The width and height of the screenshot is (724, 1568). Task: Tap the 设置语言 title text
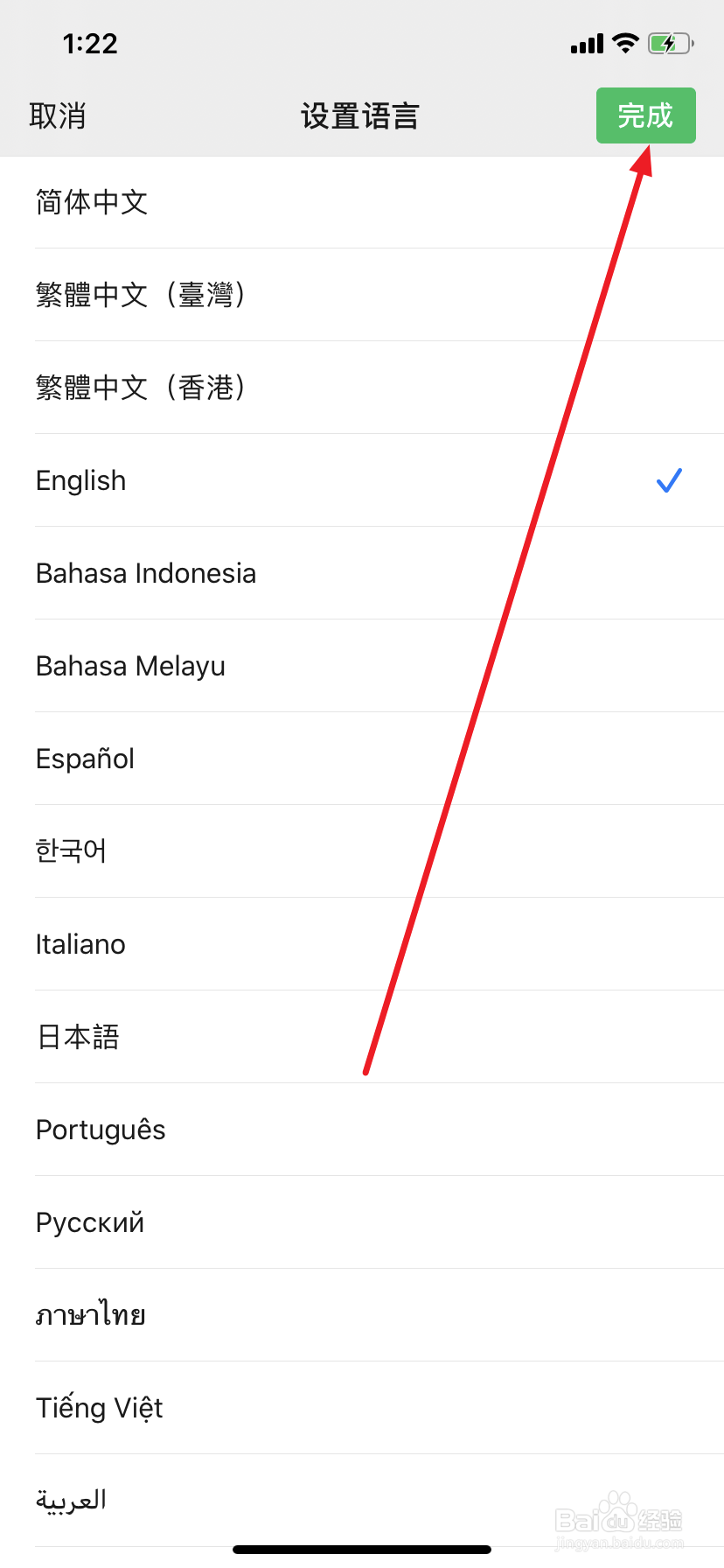pyautogui.click(x=359, y=115)
